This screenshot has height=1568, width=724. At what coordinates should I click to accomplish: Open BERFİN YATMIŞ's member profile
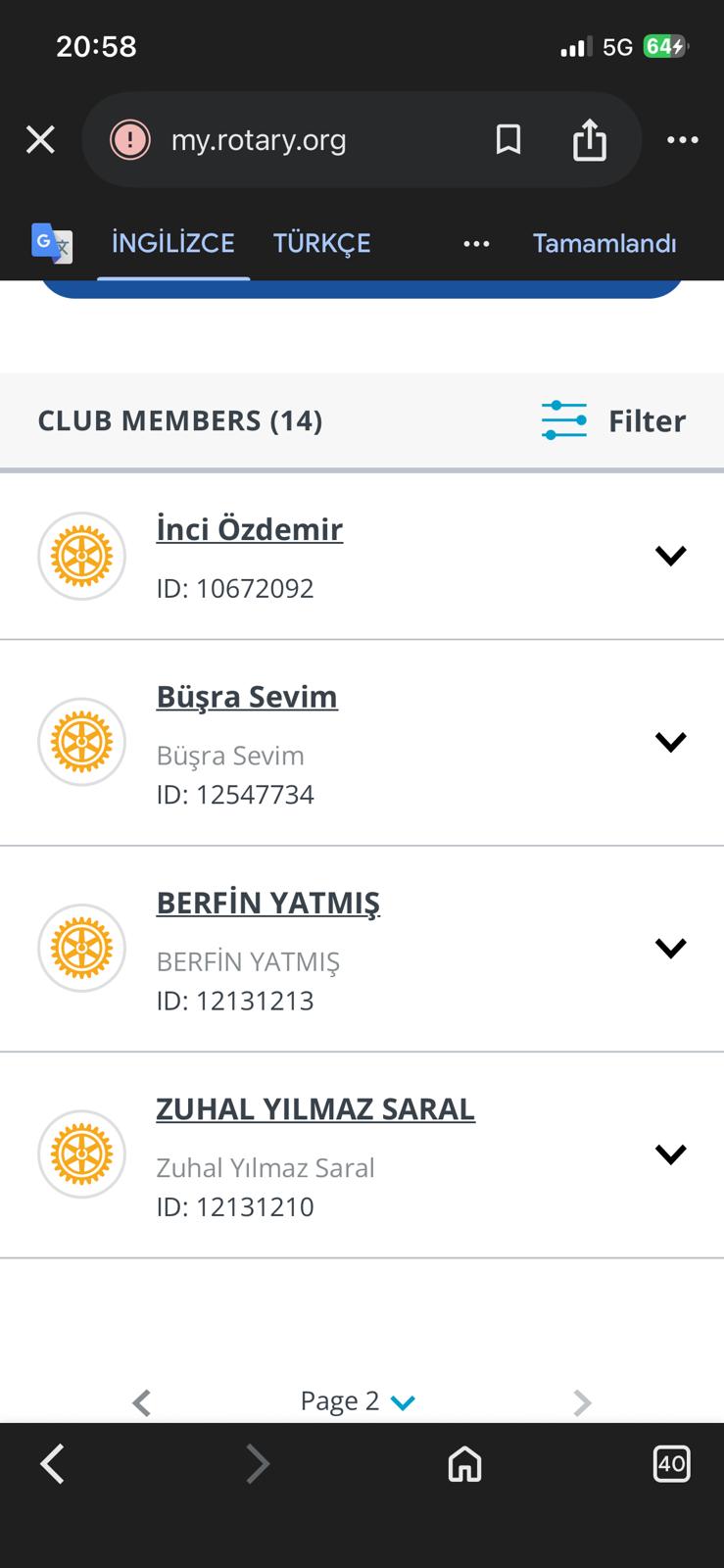click(x=267, y=903)
